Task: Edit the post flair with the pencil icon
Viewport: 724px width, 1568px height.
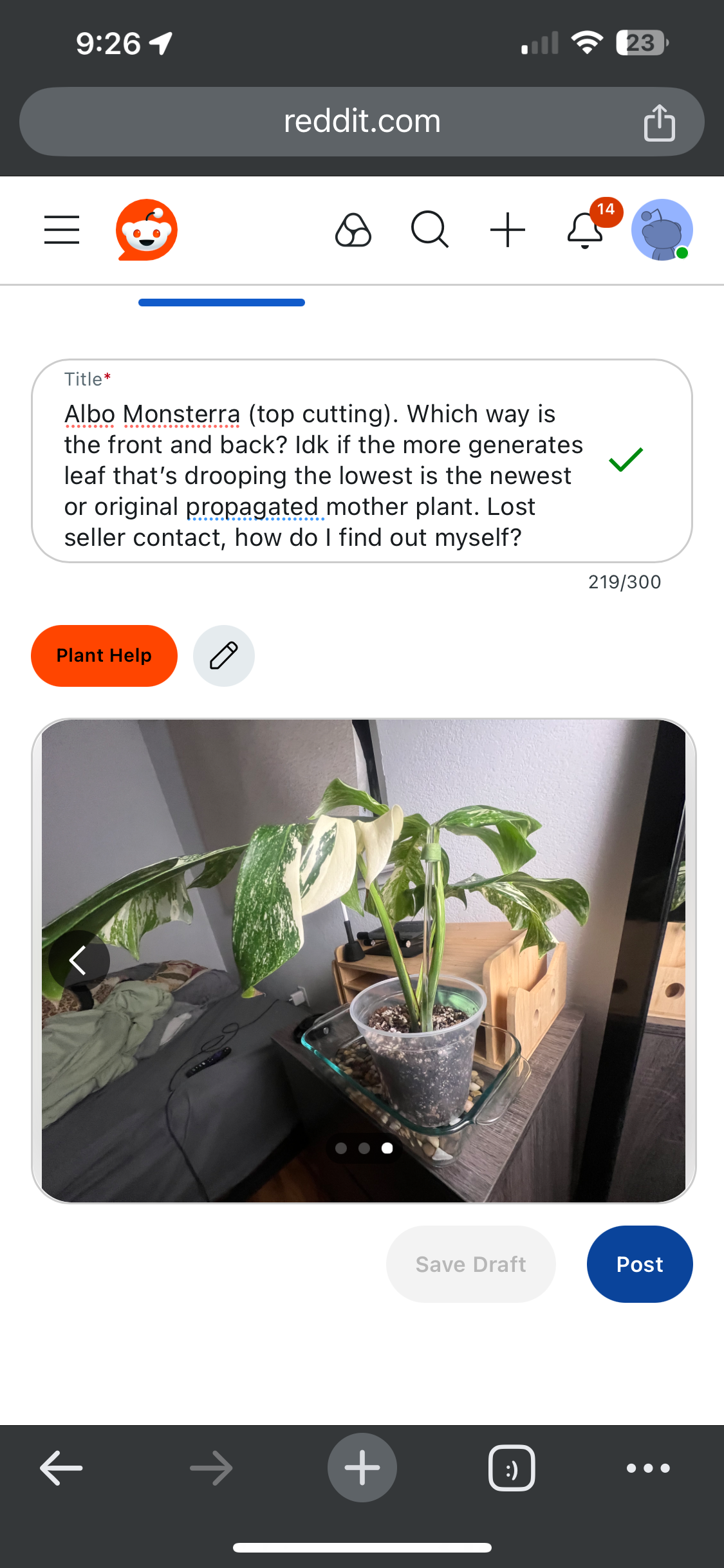Action: tap(223, 655)
